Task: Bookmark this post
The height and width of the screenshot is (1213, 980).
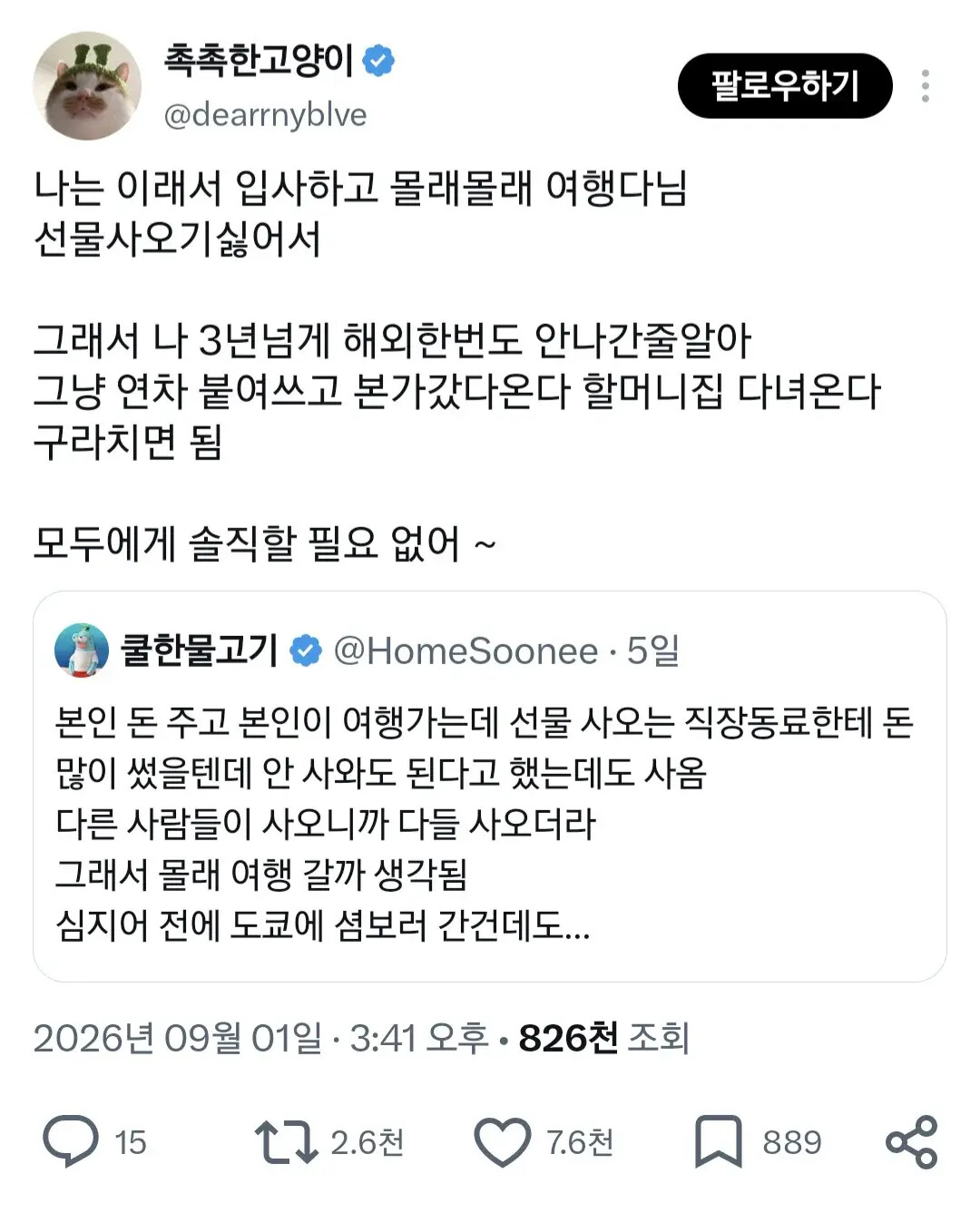Action: [718, 1142]
